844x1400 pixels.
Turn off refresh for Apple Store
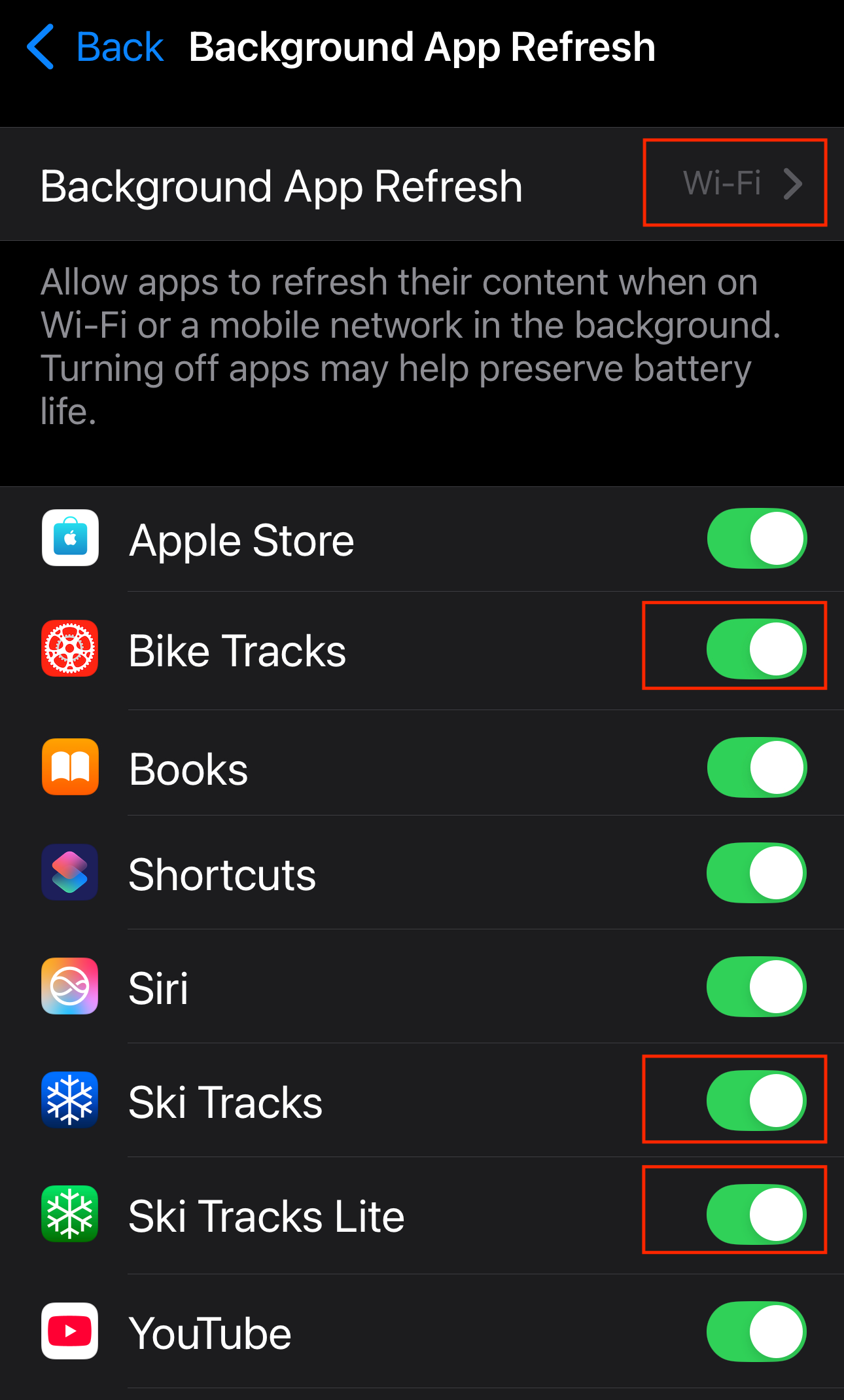pos(756,539)
